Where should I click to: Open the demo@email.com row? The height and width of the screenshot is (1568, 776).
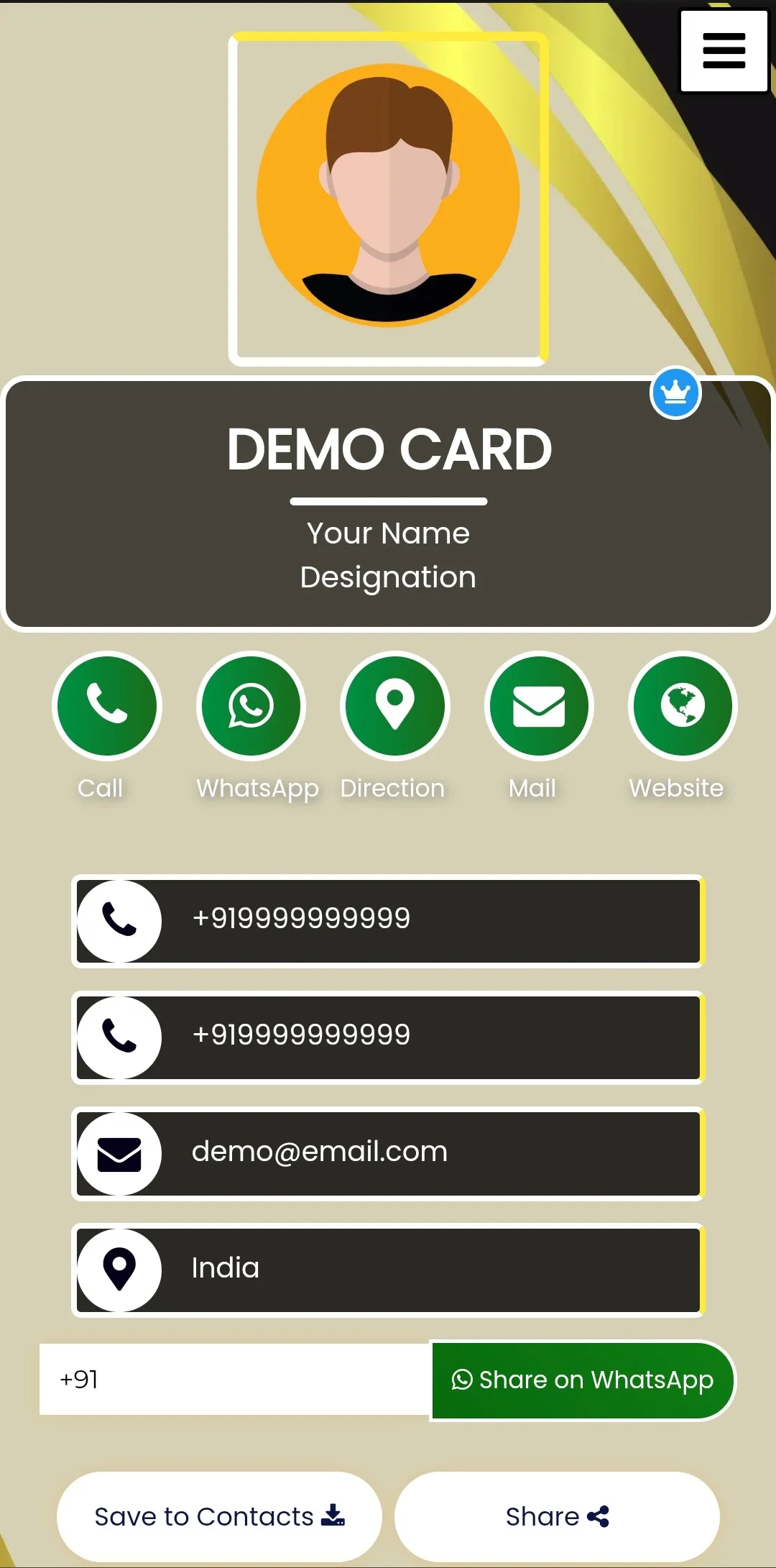click(388, 1153)
